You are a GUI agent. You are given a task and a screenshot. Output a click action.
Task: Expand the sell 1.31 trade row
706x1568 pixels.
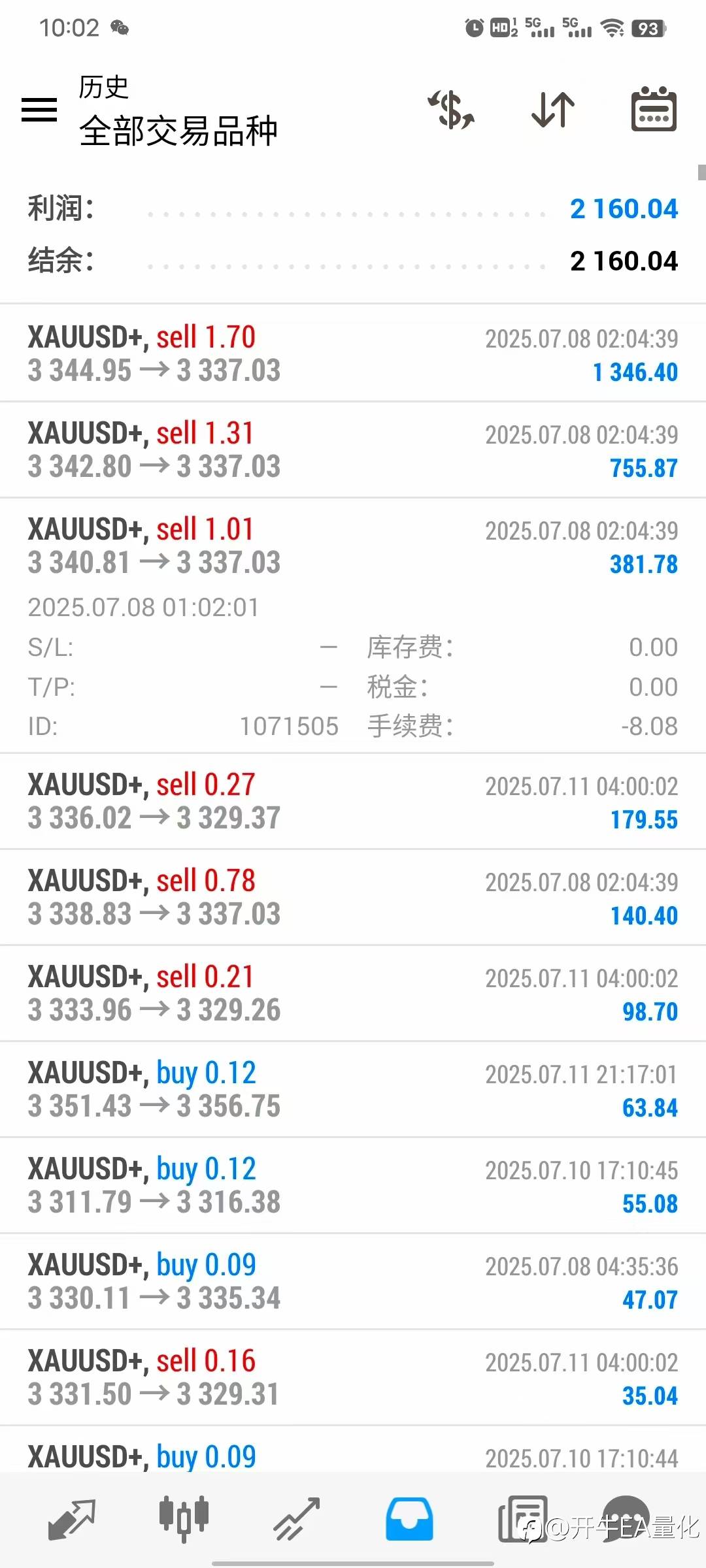353,449
